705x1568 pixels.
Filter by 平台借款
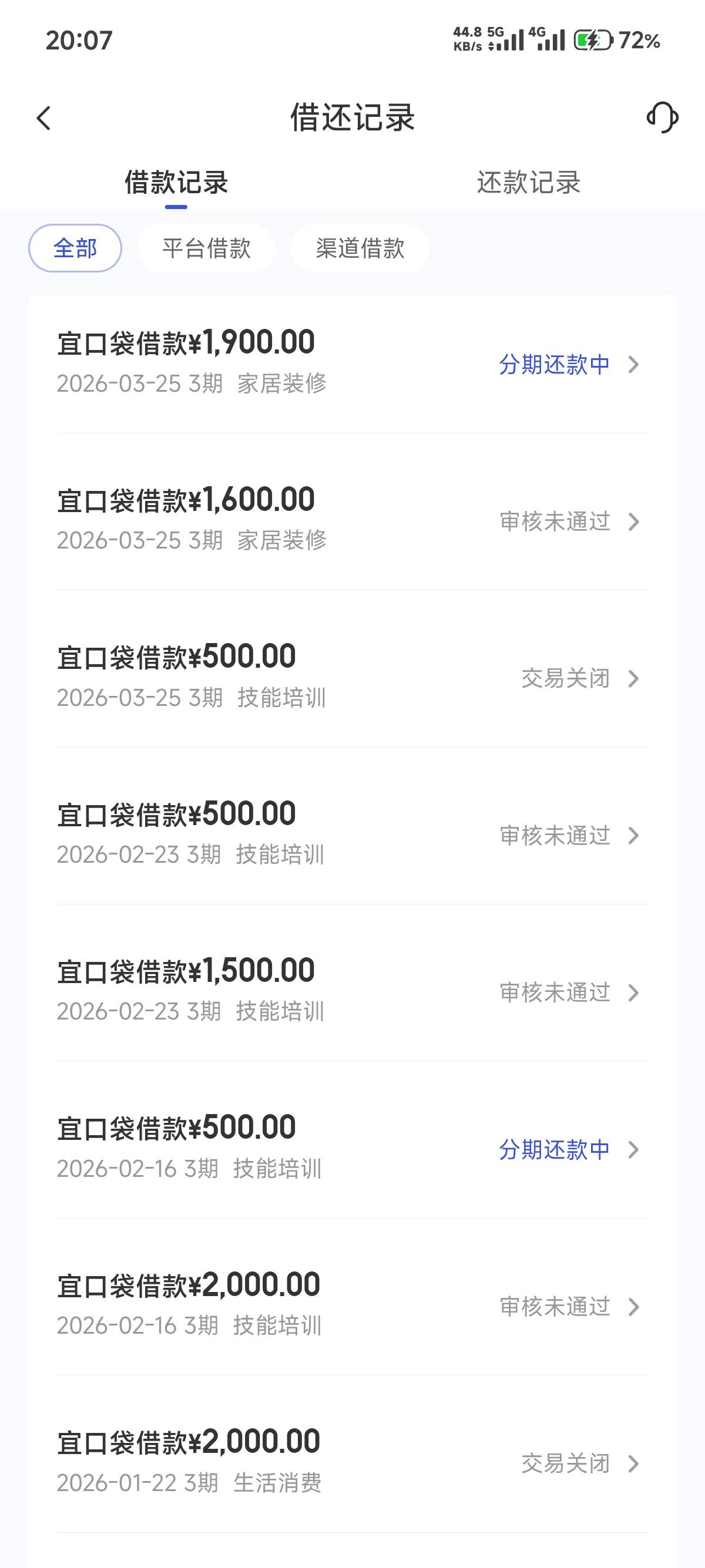click(x=206, y=248)
